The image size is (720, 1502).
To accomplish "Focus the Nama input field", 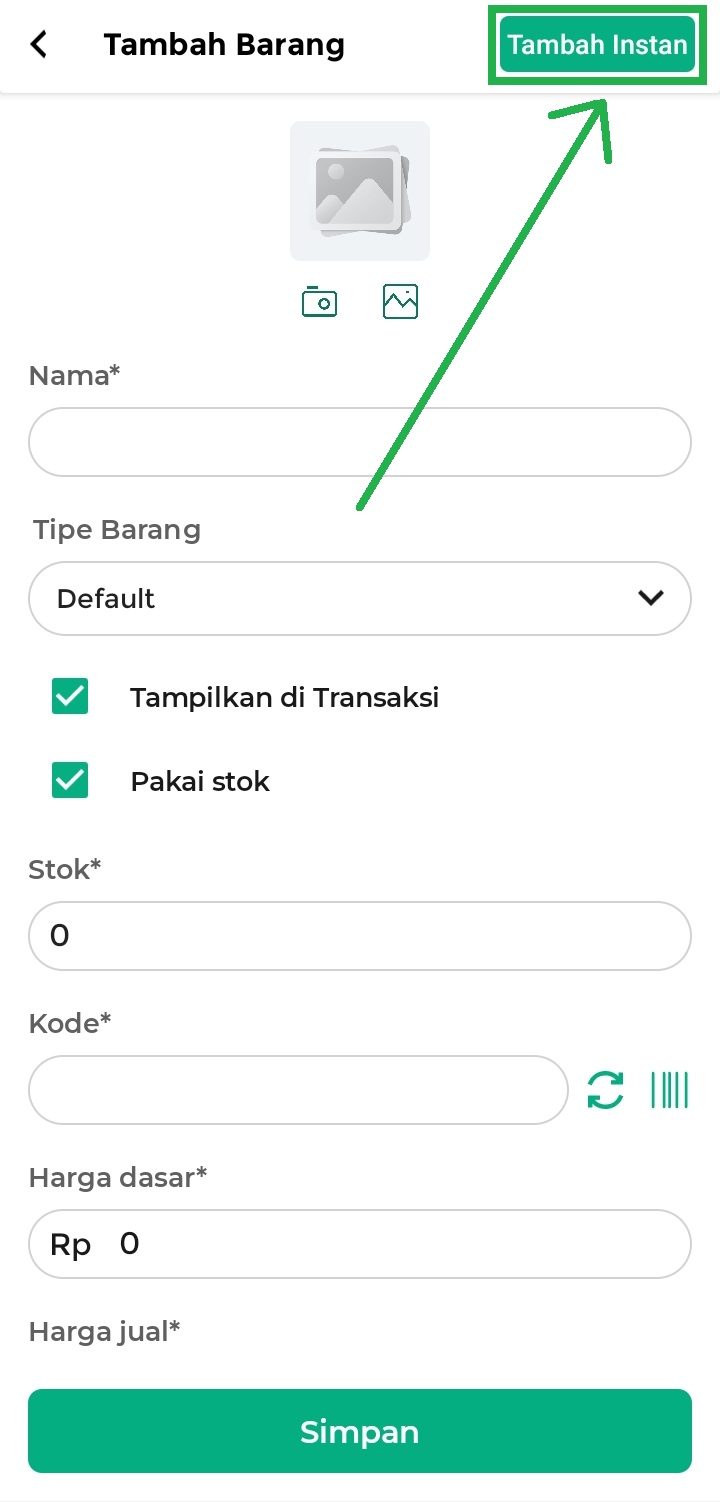I will (x=360, y=442).
